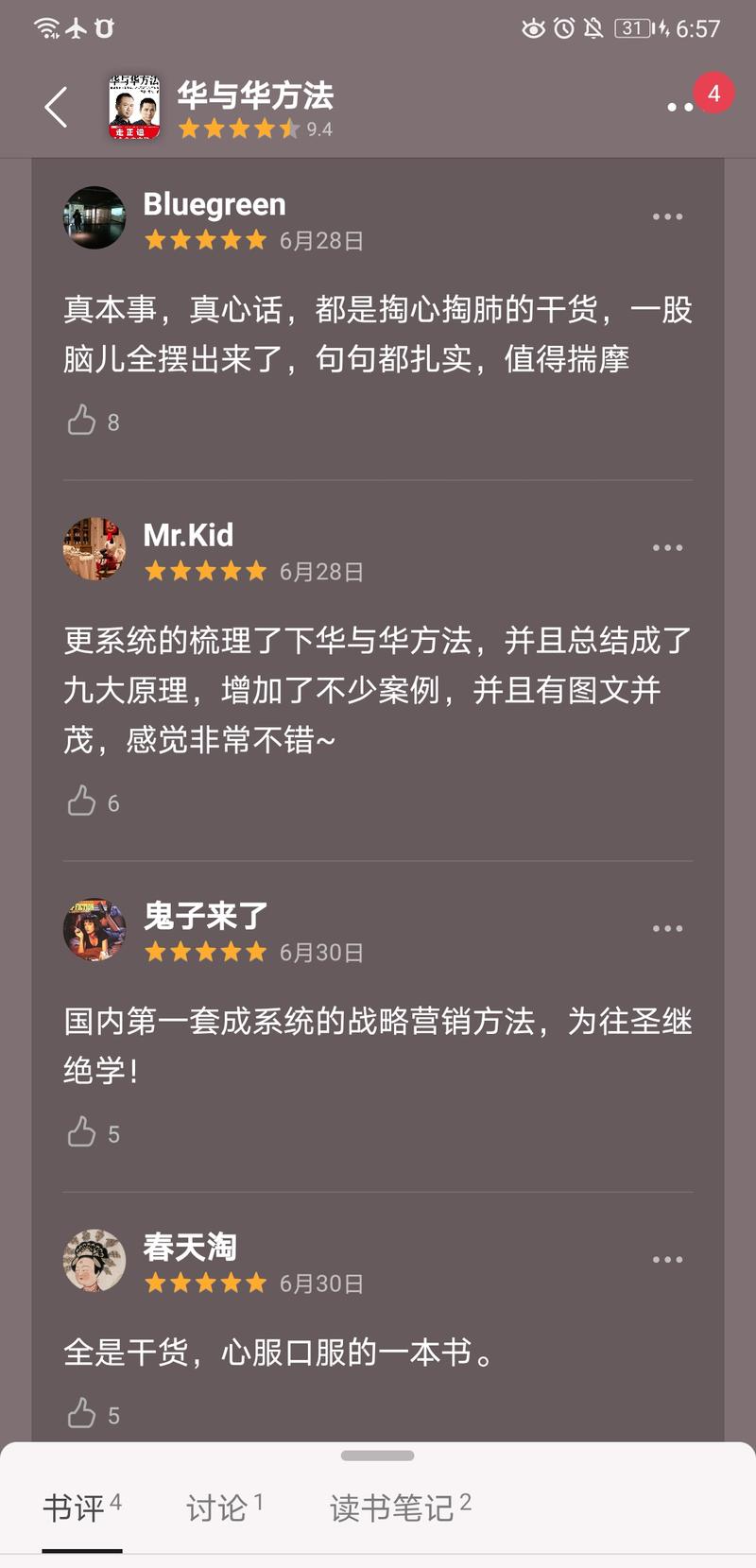Open more options for 春天淘's review
This screenshot has height=1568, width=756.
point(668,1259)
